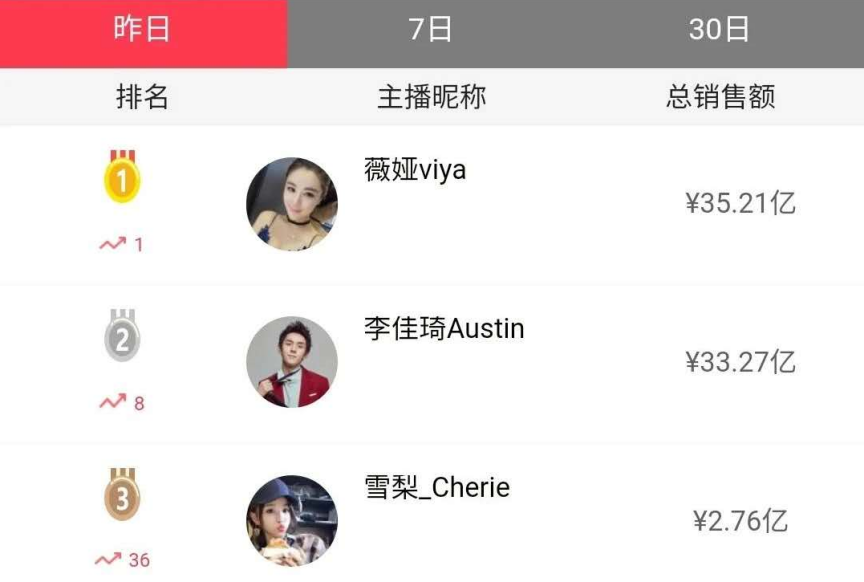Show the 30日 ranking tab
This screenshot has width=864, height=582.
(x=719, y=31)
